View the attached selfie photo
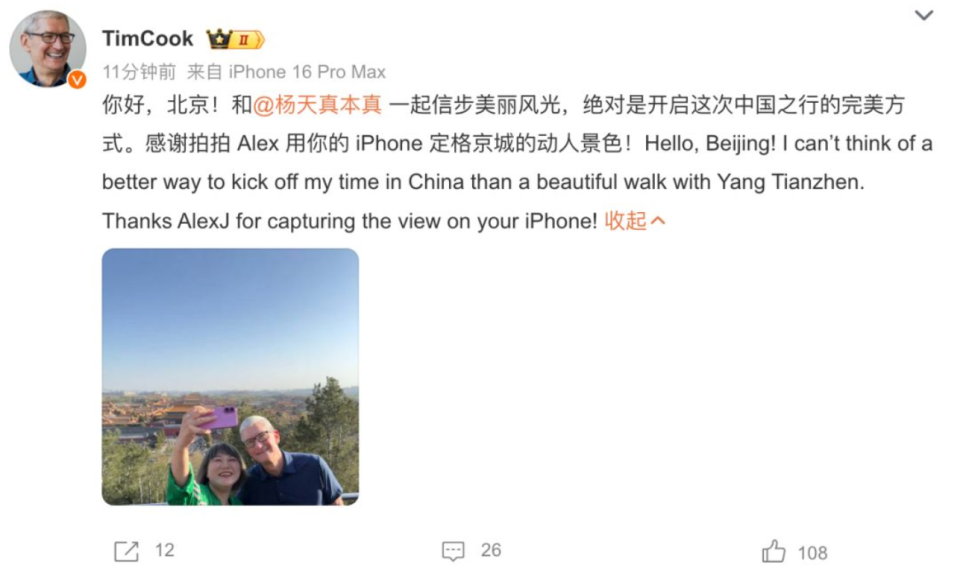960x580 pixels. coord(230,377)
